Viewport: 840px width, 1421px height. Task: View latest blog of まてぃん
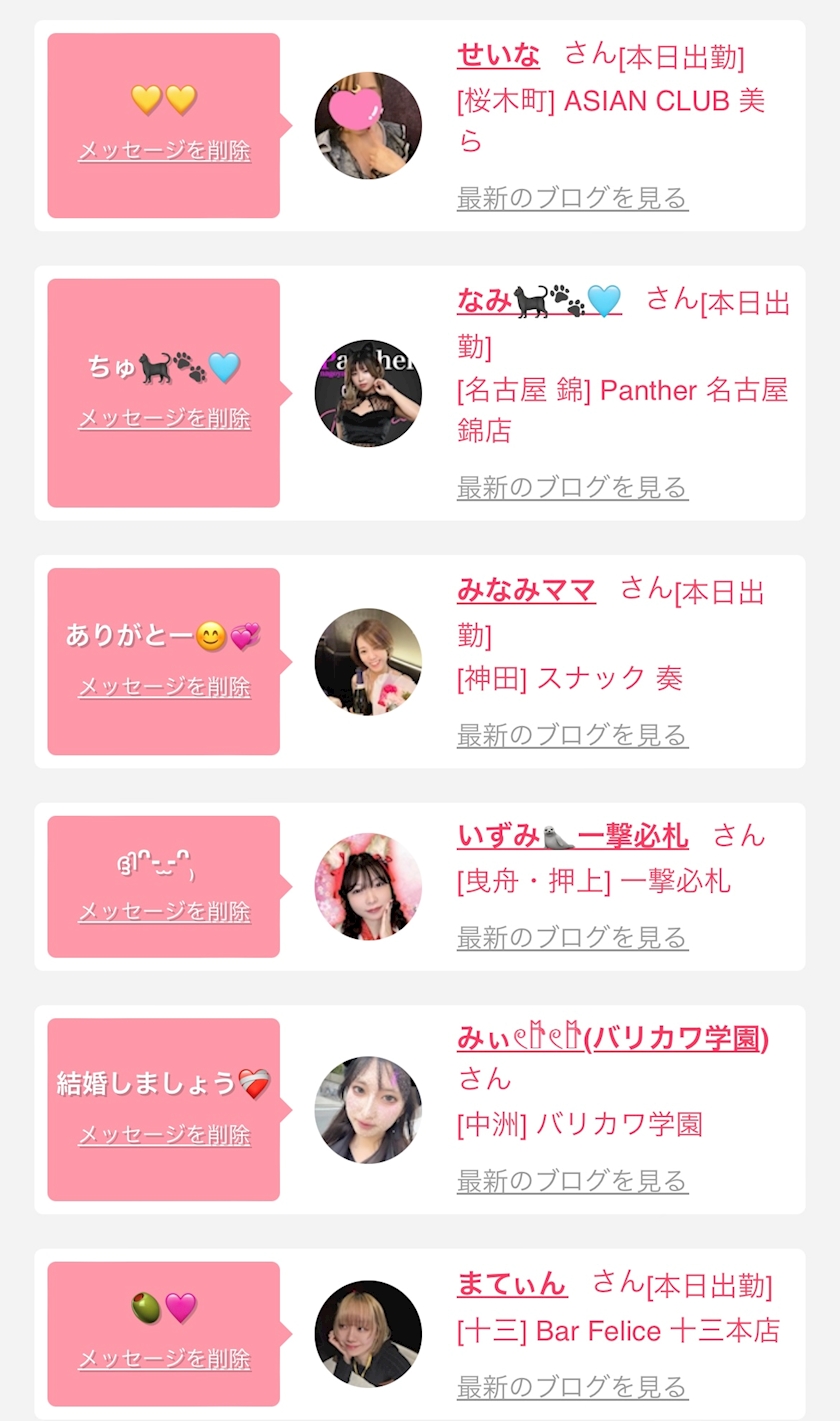pos(572,1387)
